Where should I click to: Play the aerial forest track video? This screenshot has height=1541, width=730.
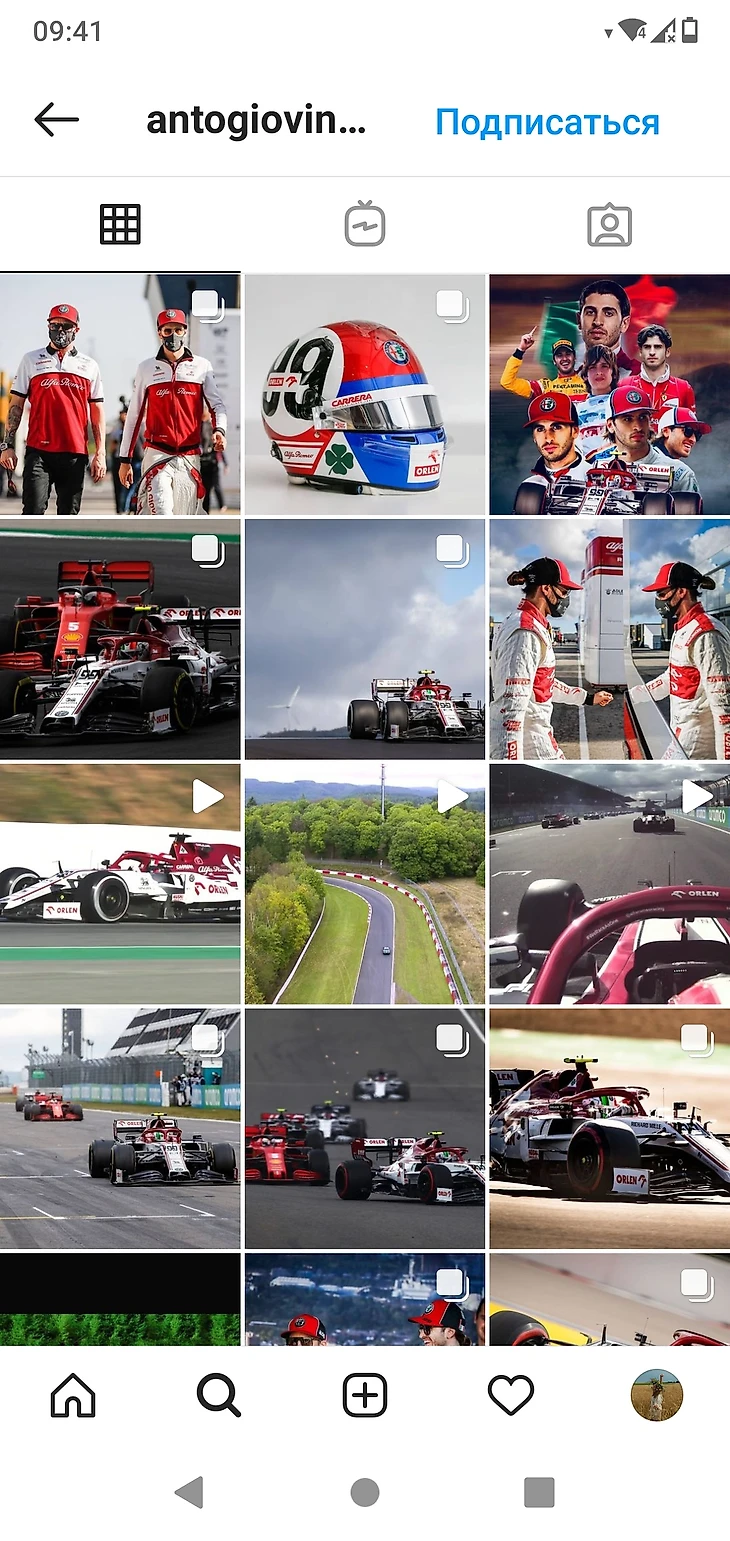point(365,884)
